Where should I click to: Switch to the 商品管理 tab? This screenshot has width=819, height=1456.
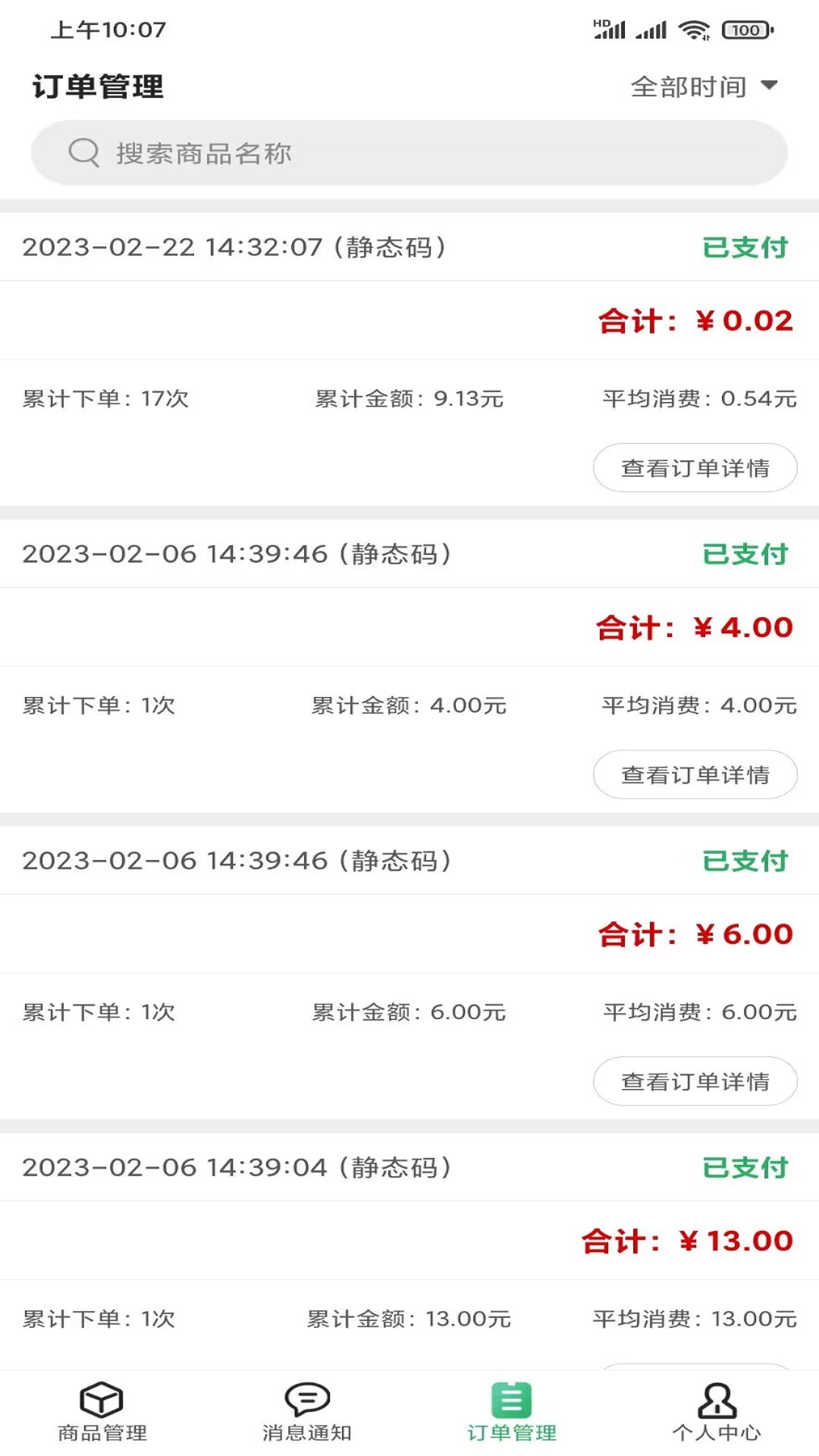[x=102, y=1412]
